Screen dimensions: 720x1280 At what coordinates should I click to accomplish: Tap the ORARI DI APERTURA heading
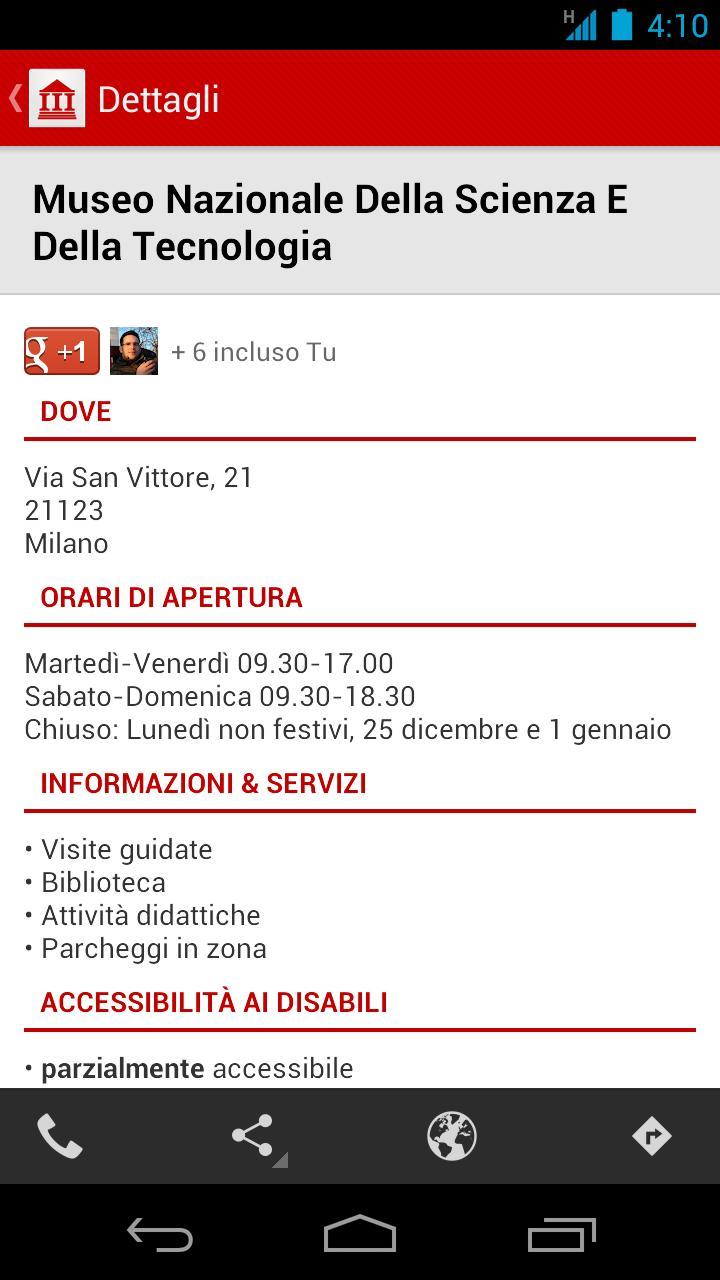pyautogui.click(x=170, y=596)
